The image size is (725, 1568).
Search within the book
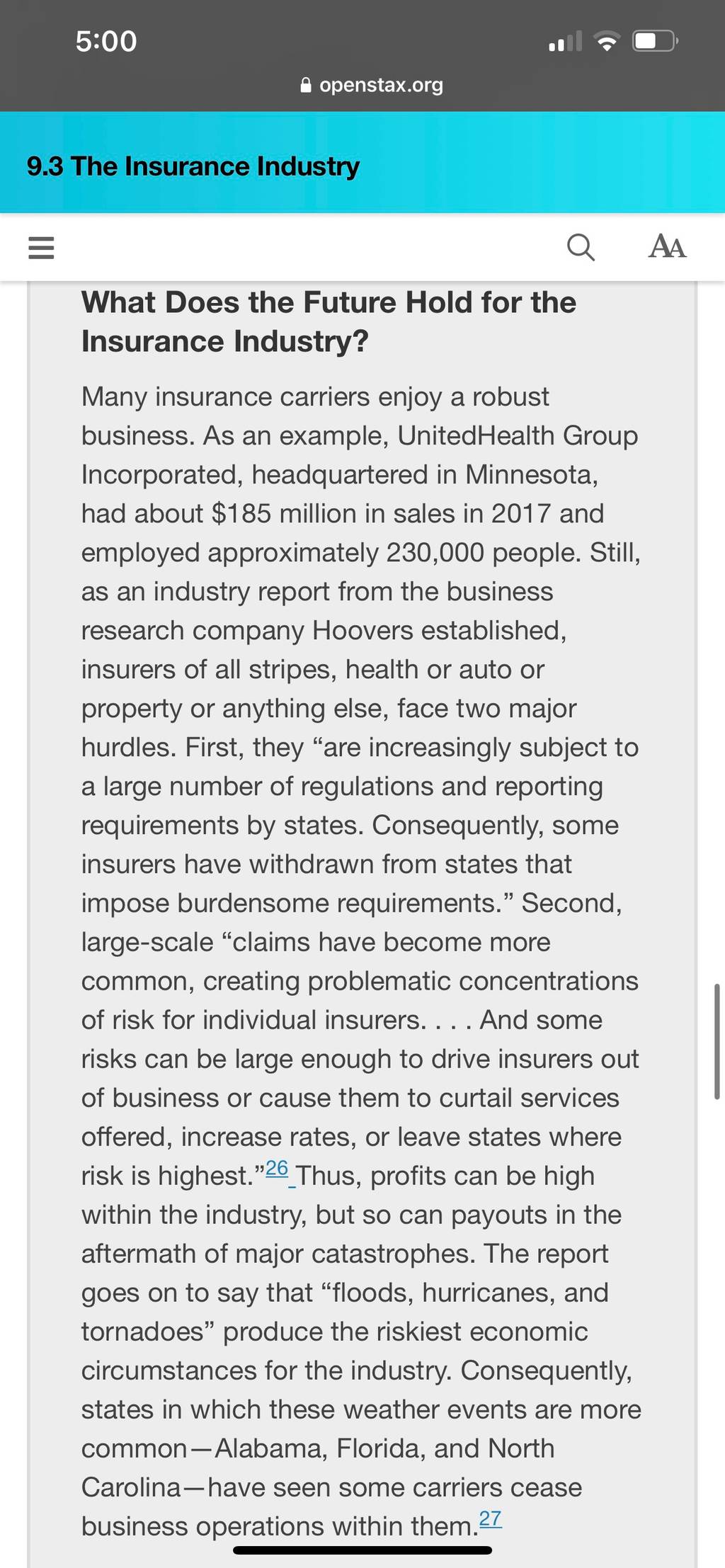coord(581,247)
